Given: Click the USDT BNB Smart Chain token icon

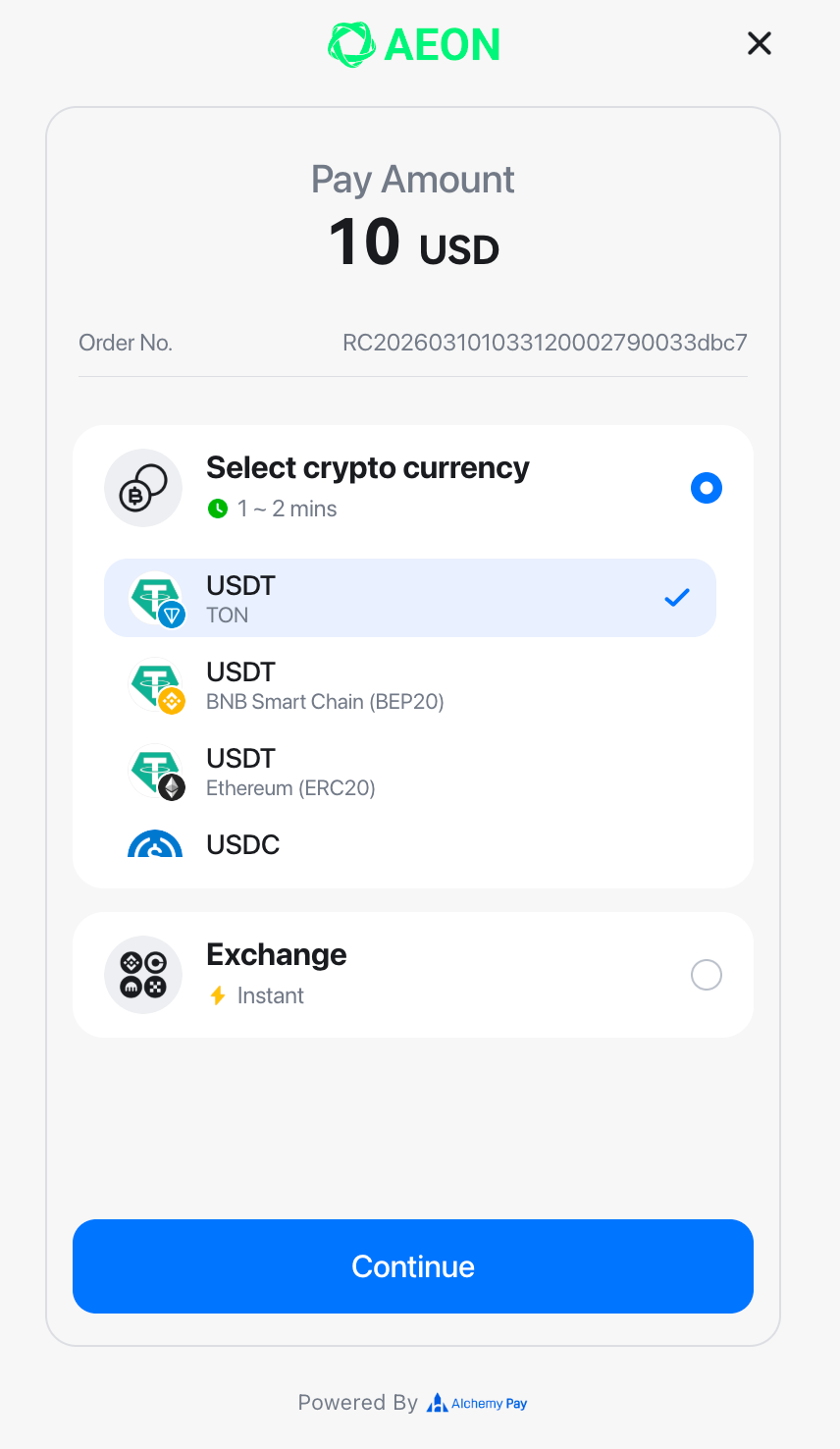Looking at the screenshot, I should [157, 684].
